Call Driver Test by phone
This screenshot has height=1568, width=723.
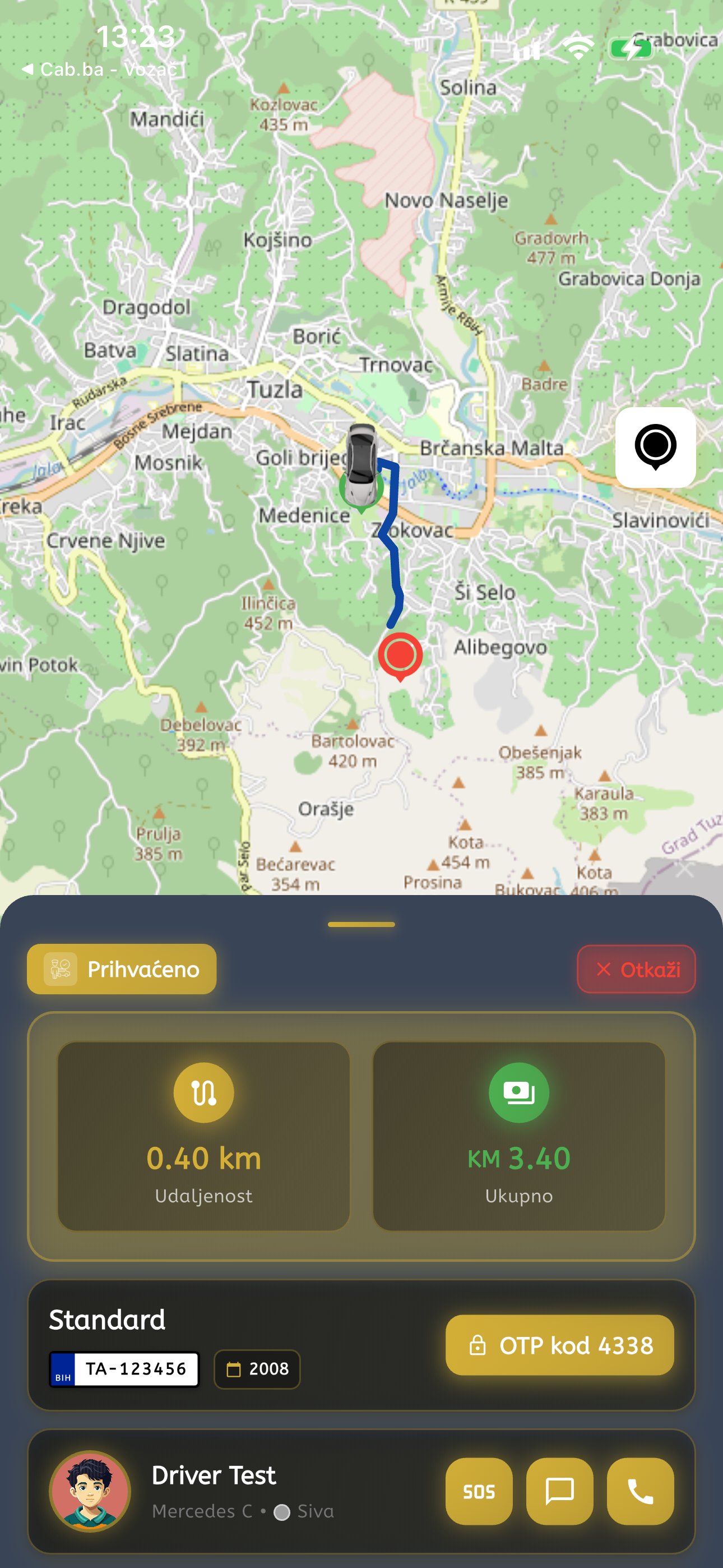pos(639,1491)
